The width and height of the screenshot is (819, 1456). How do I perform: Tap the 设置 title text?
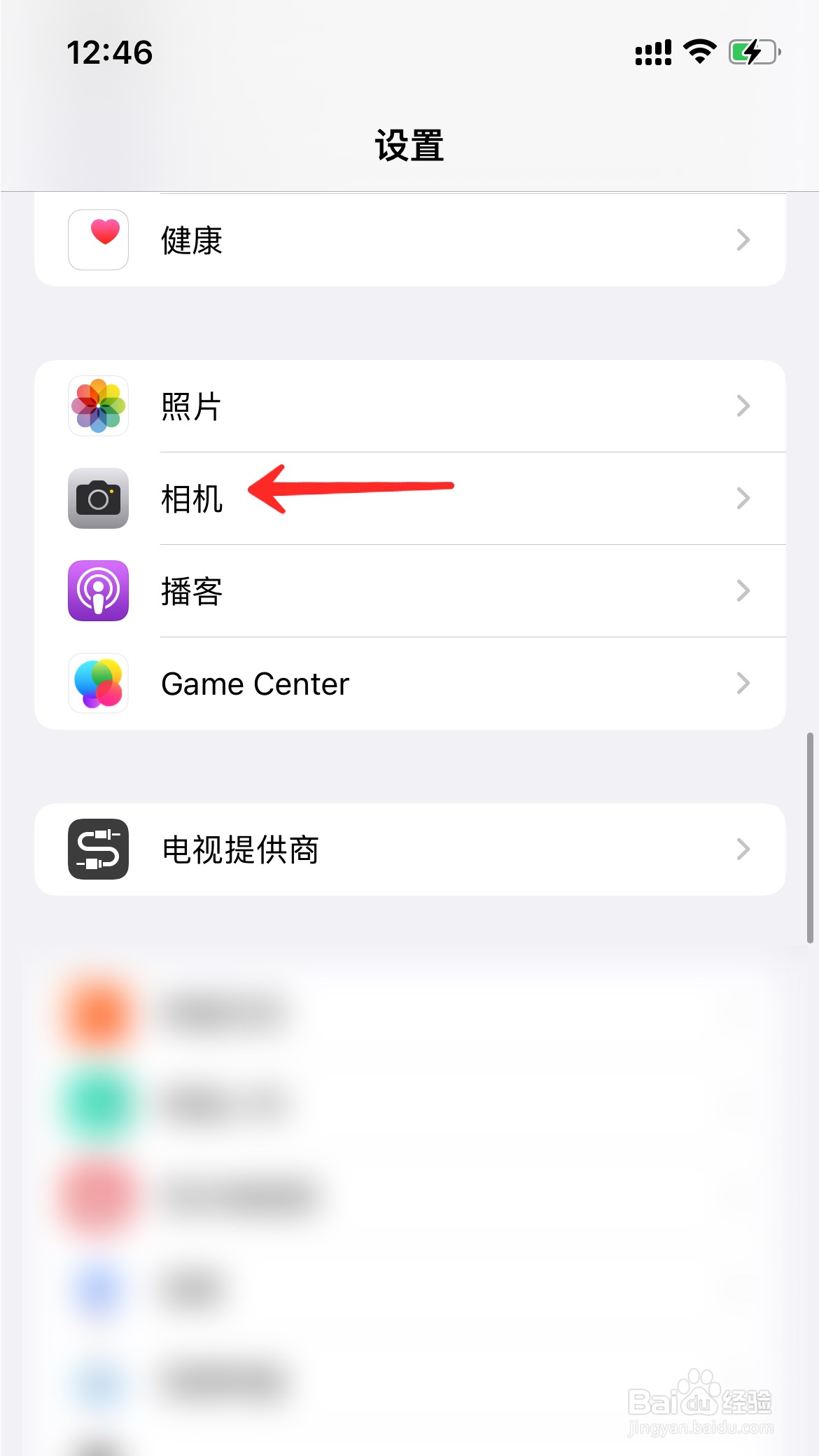click(x=409, y=145)
